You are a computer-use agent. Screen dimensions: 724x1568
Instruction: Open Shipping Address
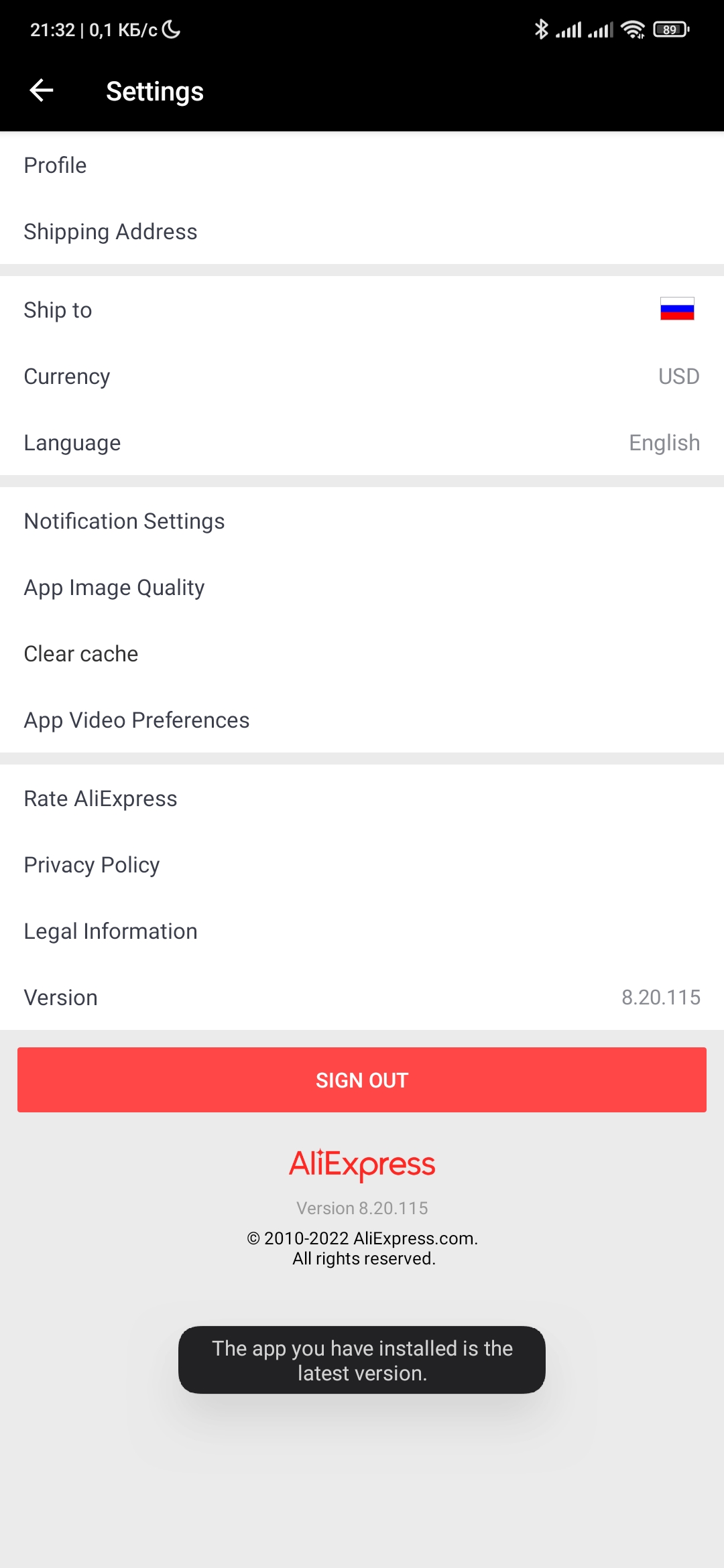pyautogui.click(x=362, y=232)
